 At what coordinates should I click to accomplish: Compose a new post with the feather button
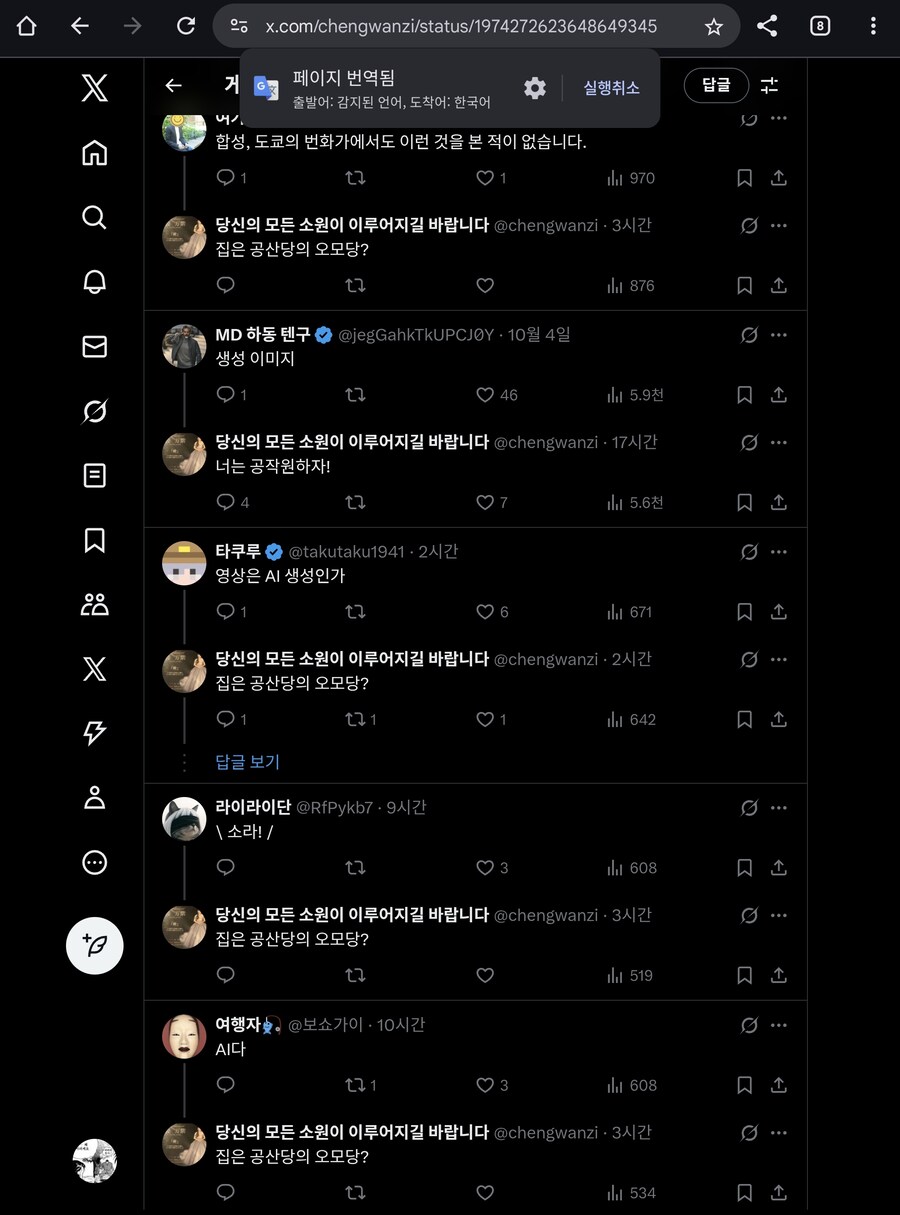pos(94,945)
